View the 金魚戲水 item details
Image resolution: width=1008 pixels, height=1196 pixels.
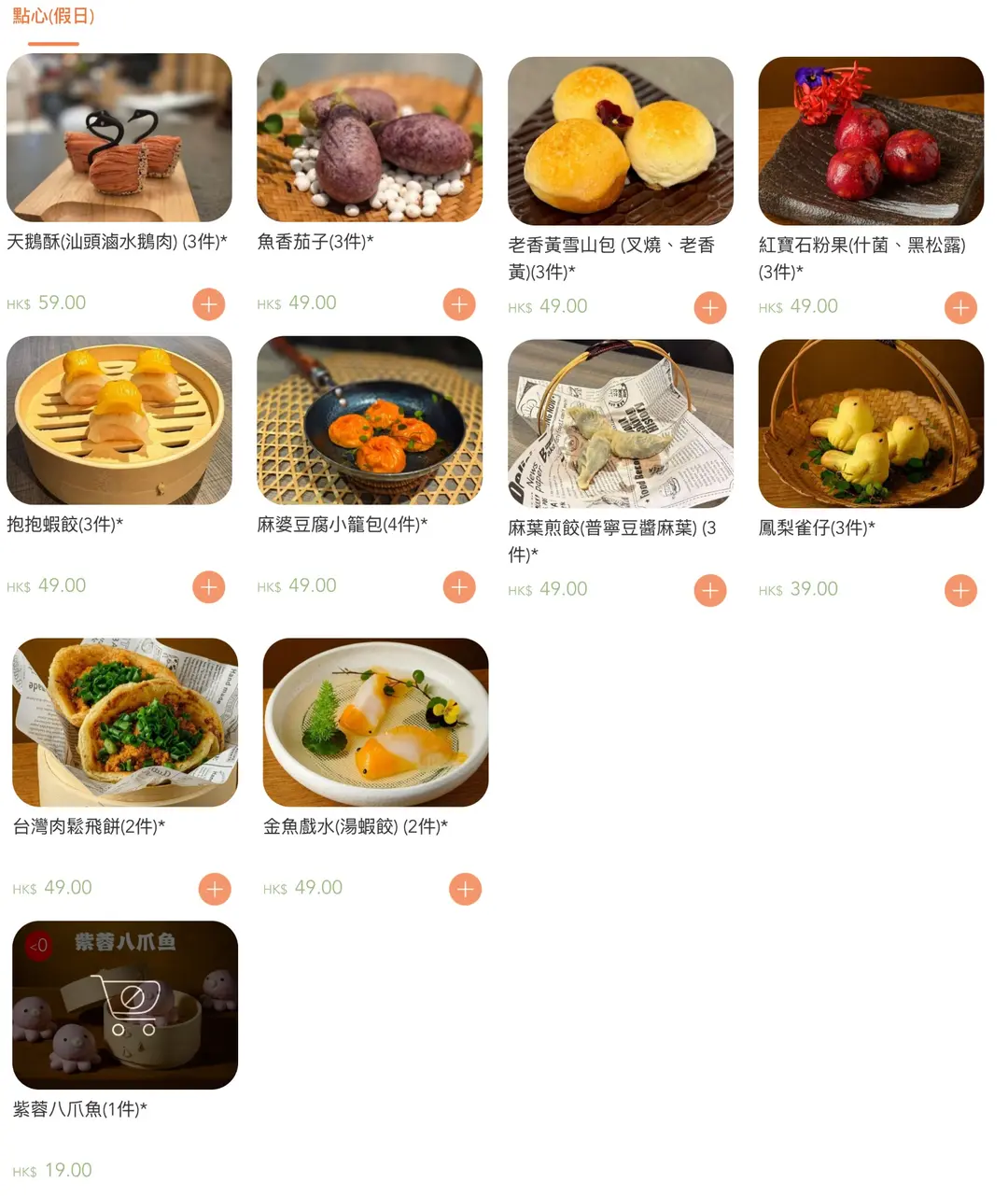375,722
